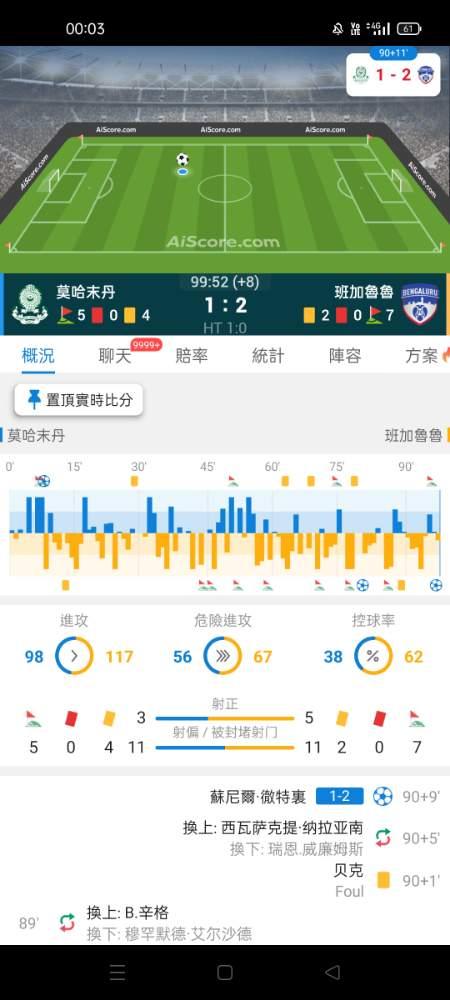
Task: Open the 方案 tab
Action: [x=422, y=355]
